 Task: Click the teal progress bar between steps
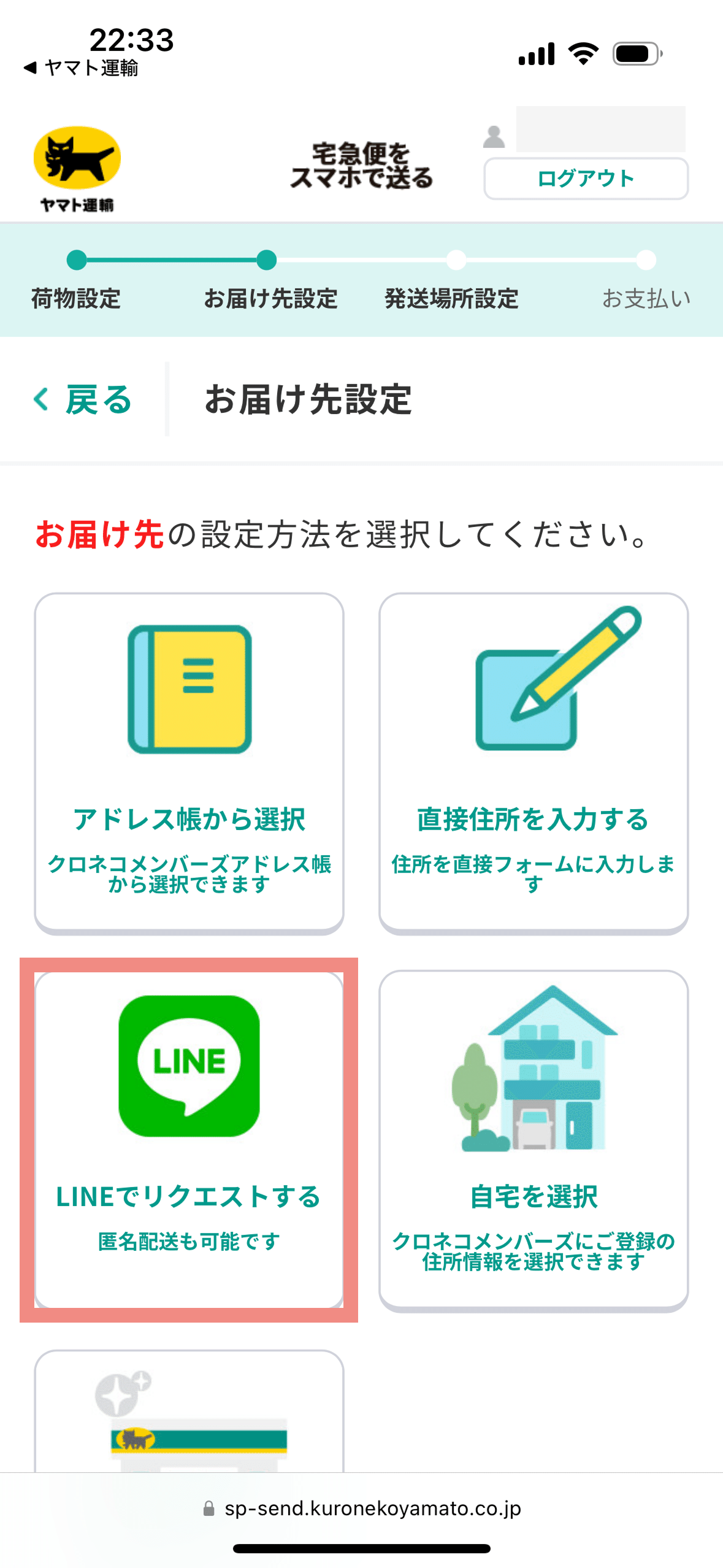170,259
